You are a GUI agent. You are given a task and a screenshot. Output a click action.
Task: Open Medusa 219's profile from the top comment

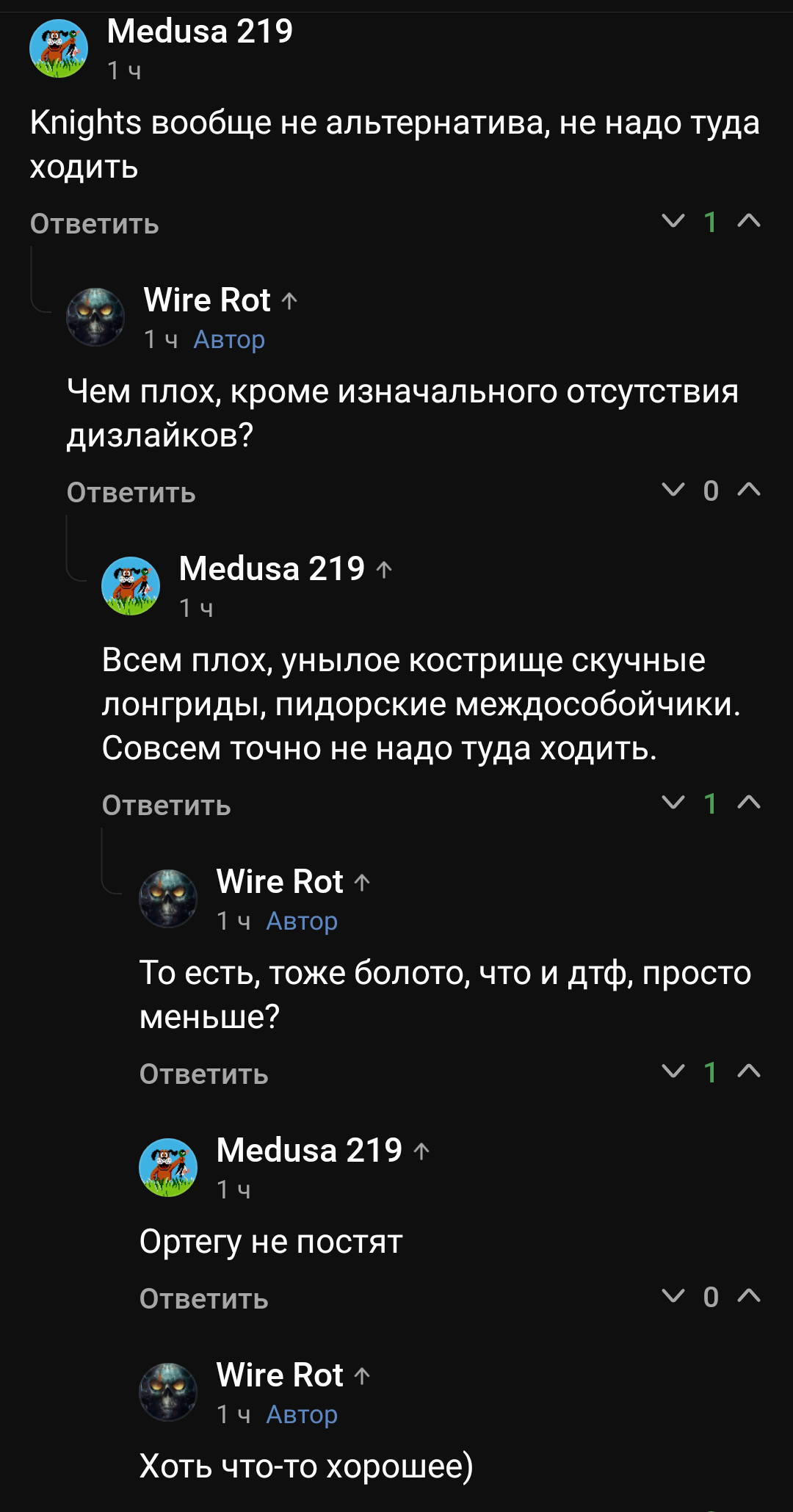[x=200, y=32]
